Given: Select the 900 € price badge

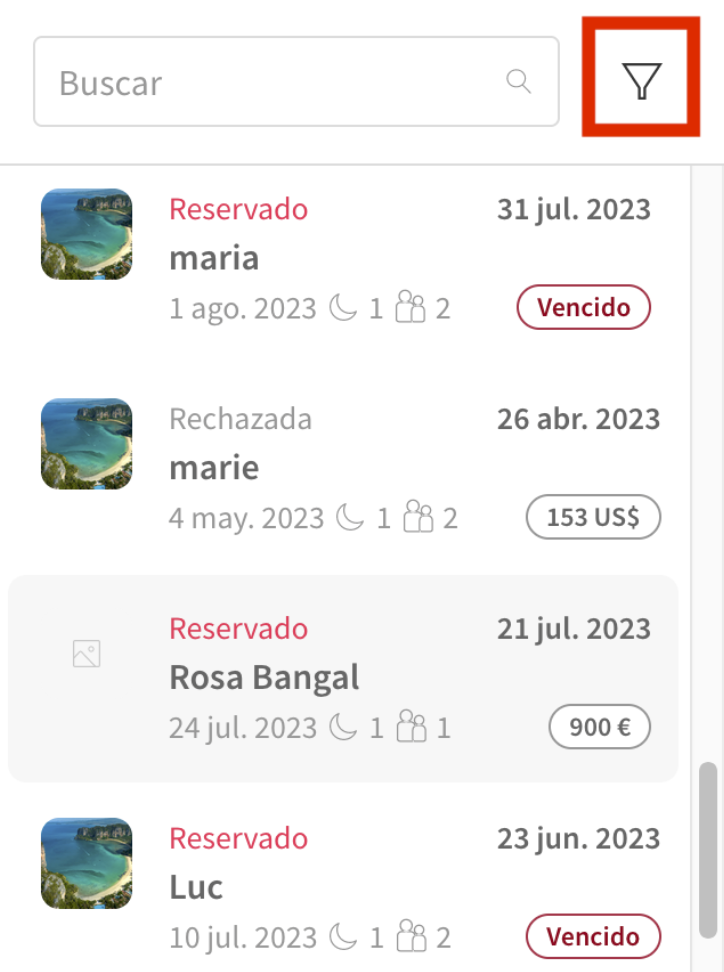Looking at the screenshot, I should pos(599,727).
